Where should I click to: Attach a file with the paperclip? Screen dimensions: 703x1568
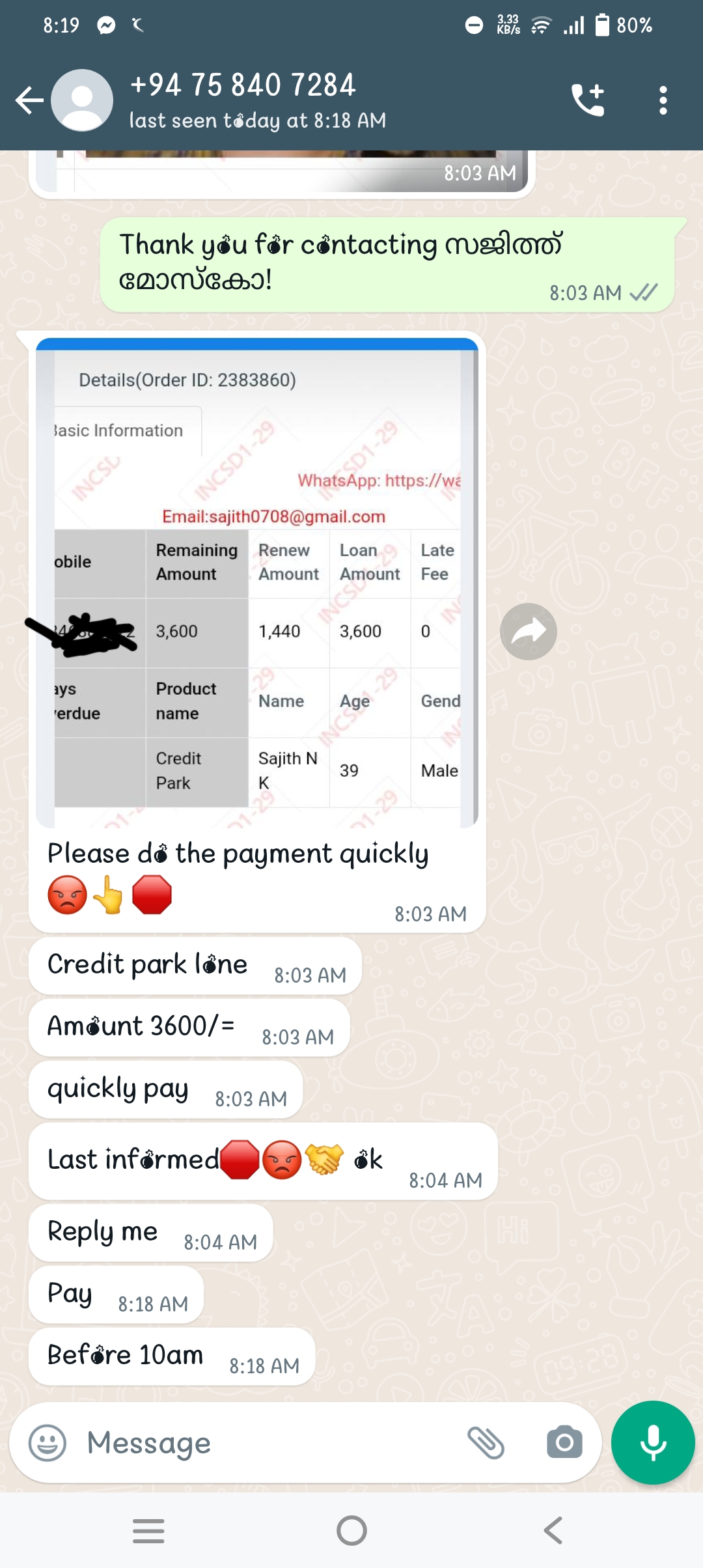[486, 1443]
